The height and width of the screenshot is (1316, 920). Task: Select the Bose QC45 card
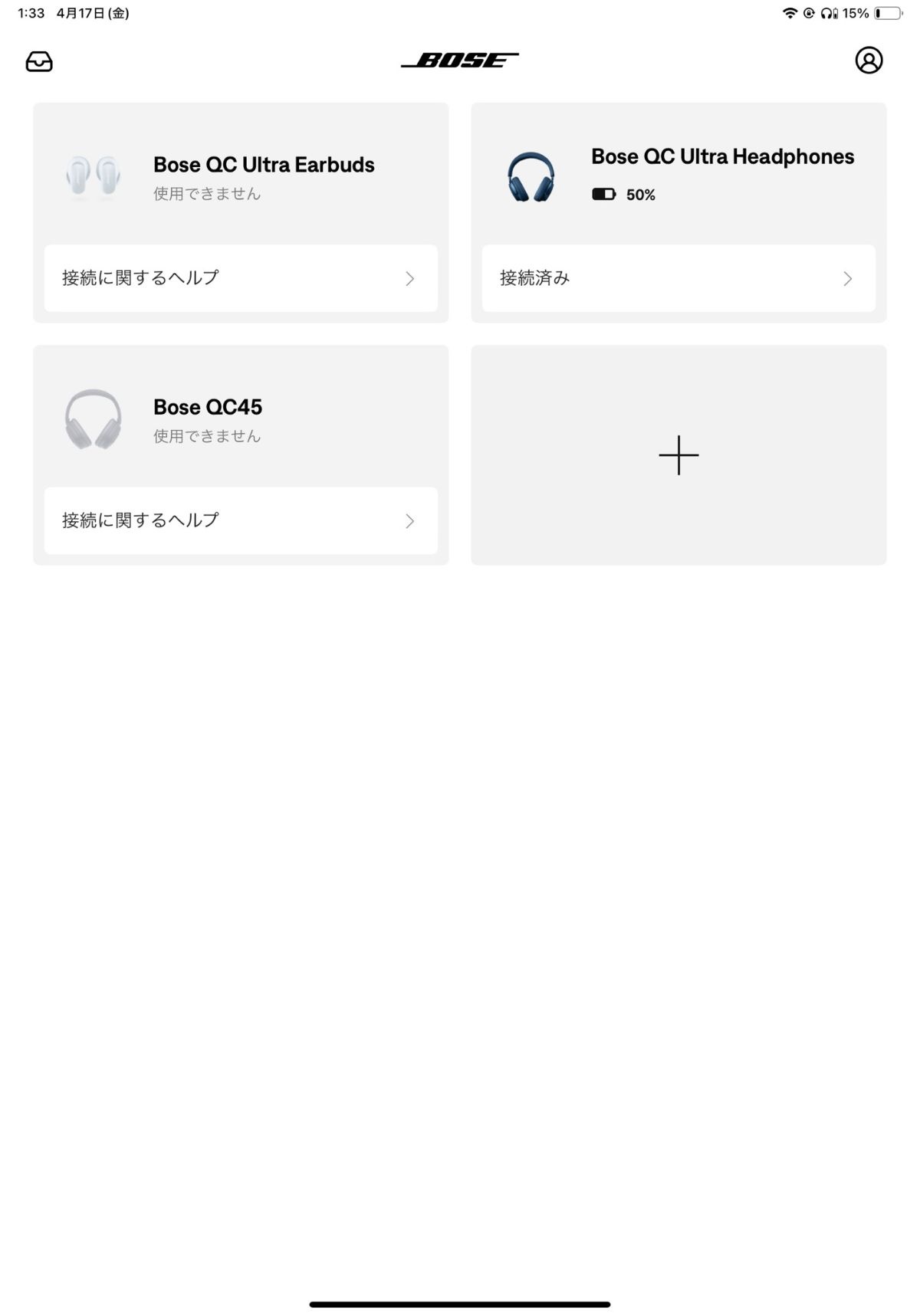241,418
